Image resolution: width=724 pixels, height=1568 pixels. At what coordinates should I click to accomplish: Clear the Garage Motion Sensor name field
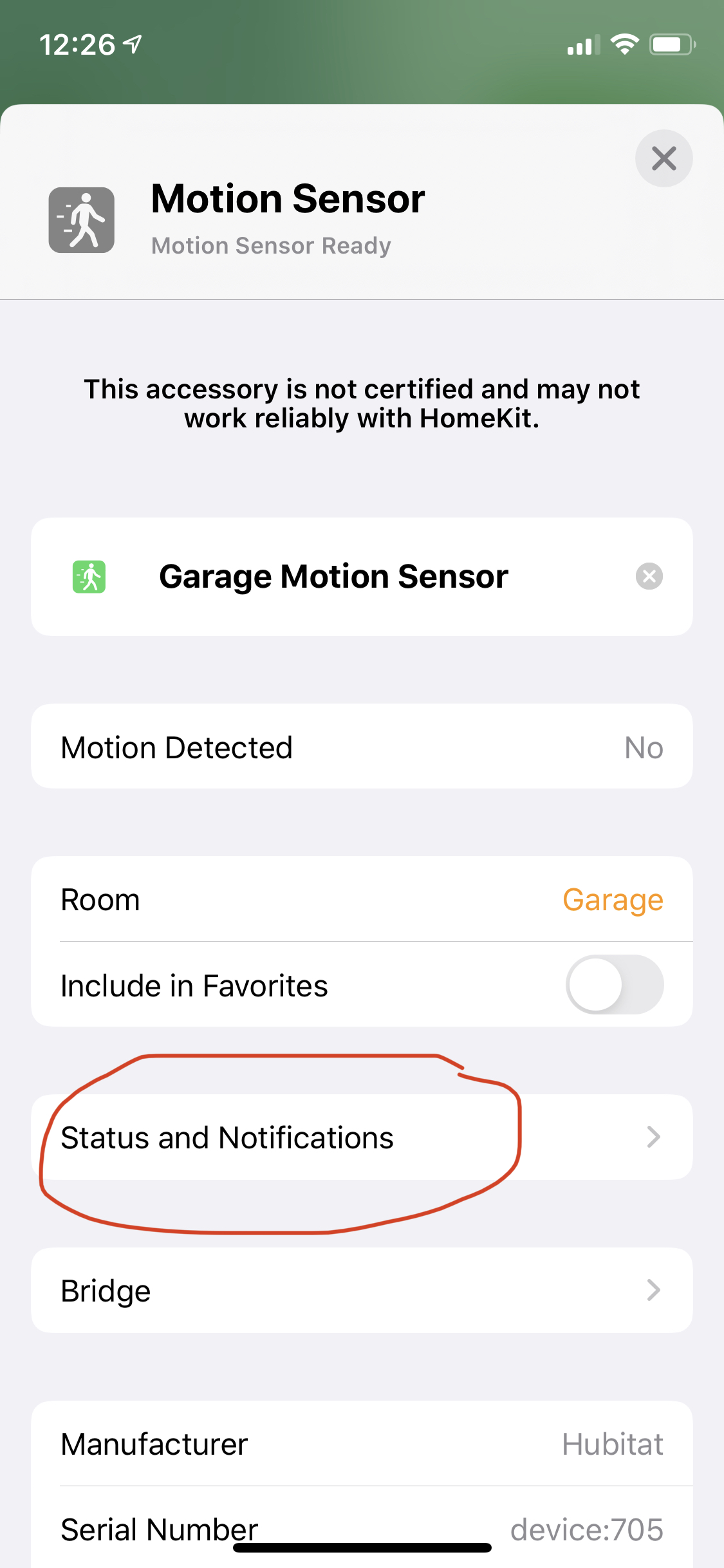click(x=649, y=576)
